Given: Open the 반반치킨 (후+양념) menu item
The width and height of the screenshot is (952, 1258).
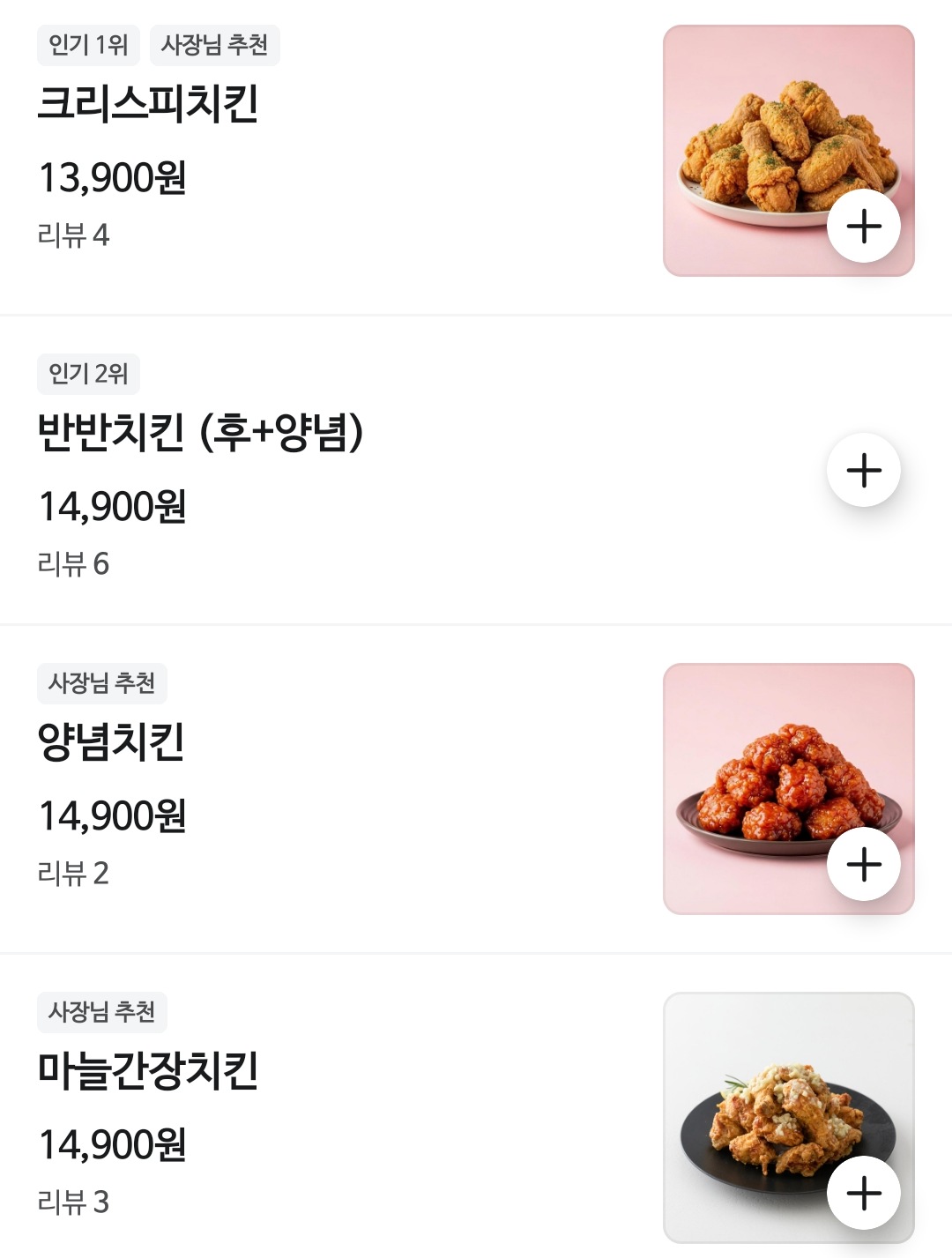Looking at the screenshot, I should (x=200, y=433).
